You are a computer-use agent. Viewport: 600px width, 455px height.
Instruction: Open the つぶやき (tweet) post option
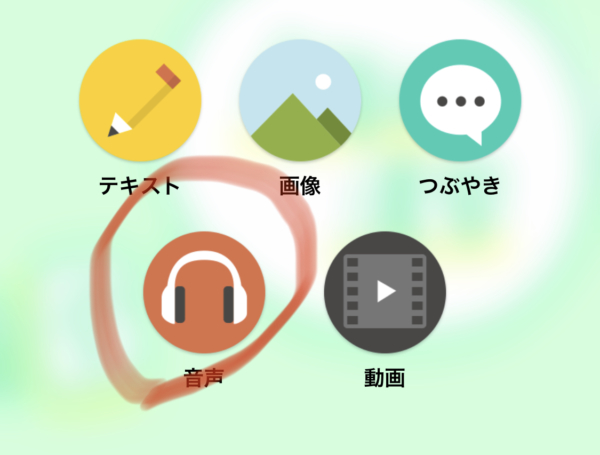[460, 100]
